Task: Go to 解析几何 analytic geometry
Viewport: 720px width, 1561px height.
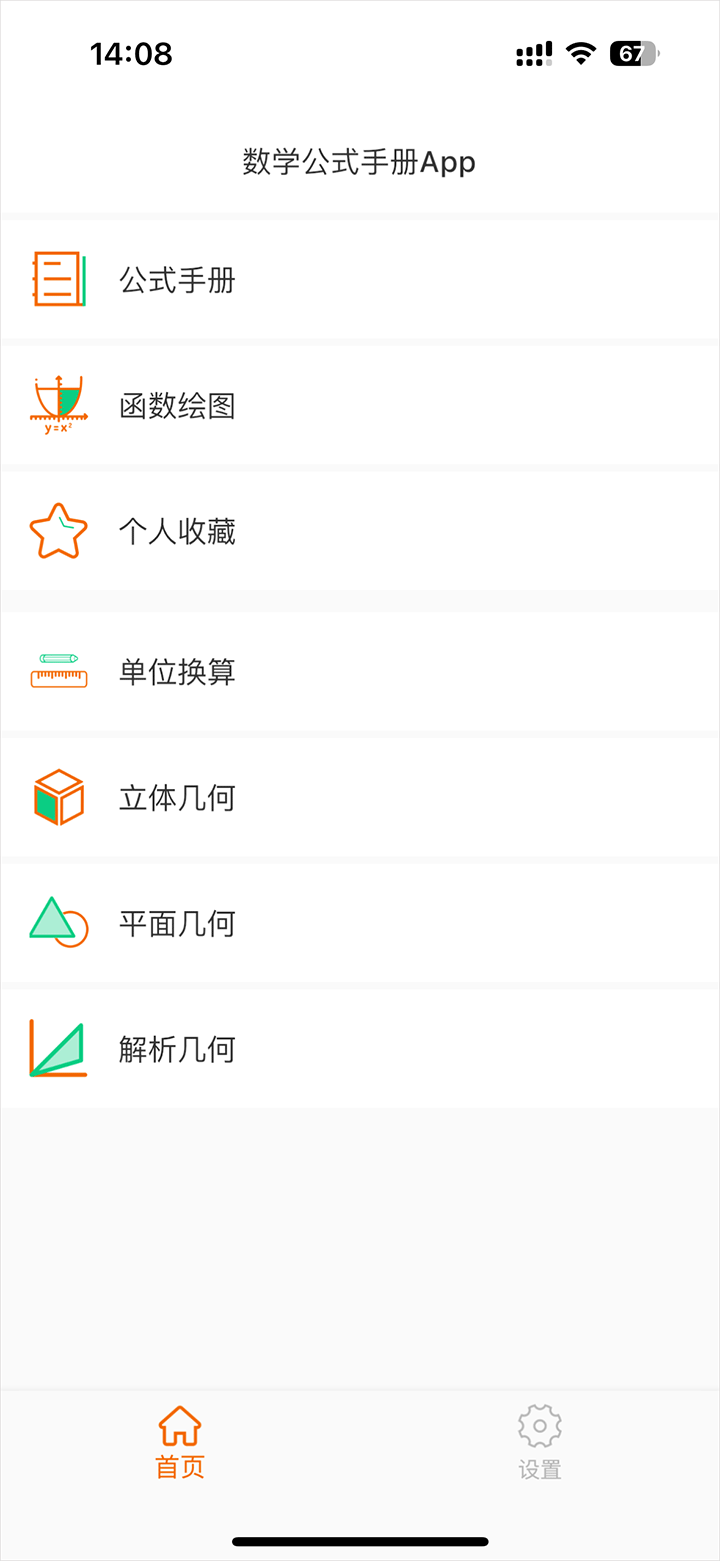Action: pos(178,1049)
